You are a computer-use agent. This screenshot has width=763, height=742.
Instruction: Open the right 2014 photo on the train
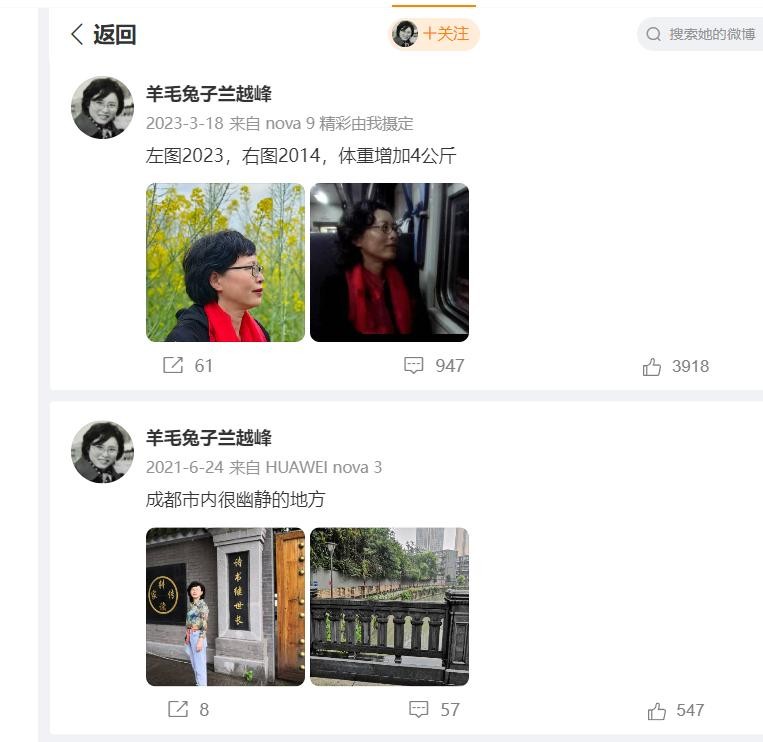389,262
